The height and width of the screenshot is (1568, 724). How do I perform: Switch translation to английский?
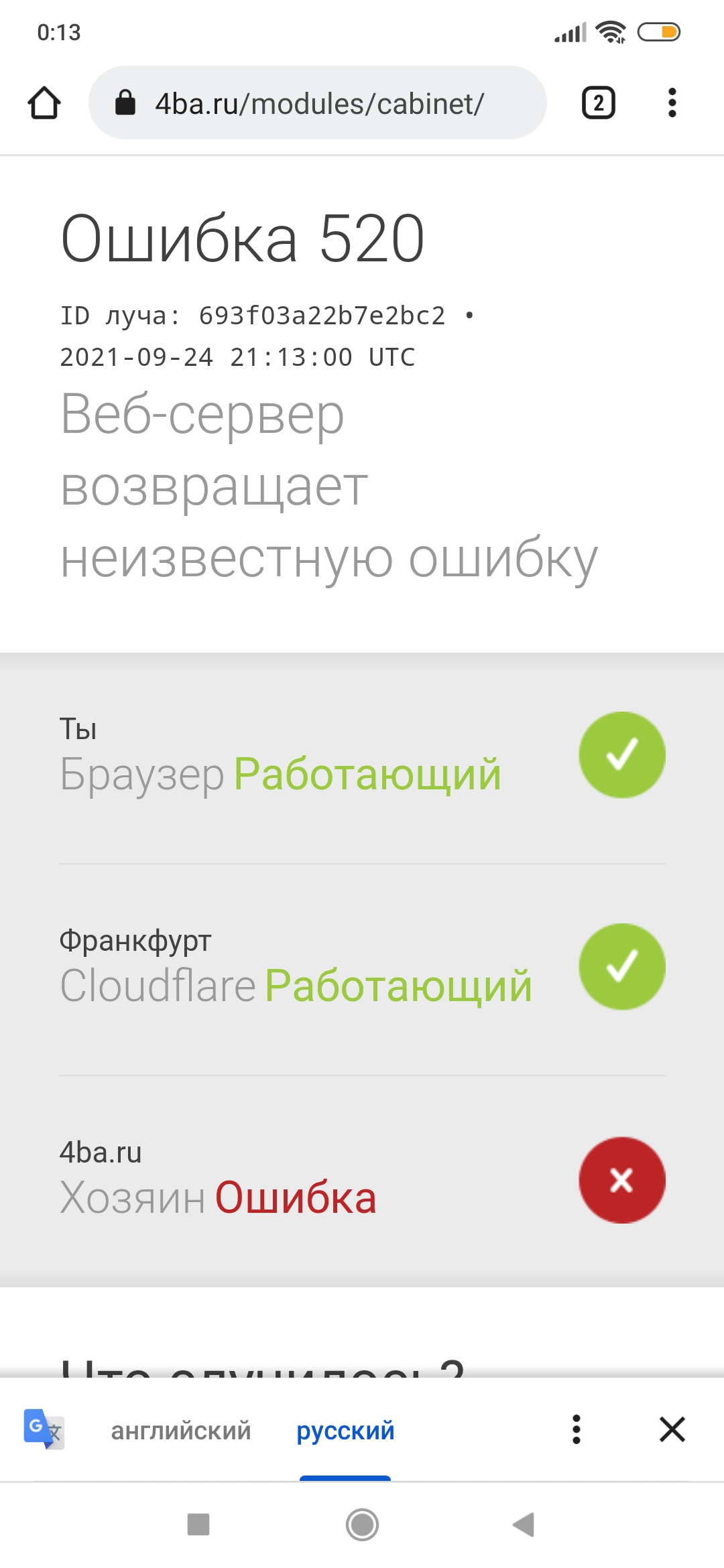tap(181, 1431)
